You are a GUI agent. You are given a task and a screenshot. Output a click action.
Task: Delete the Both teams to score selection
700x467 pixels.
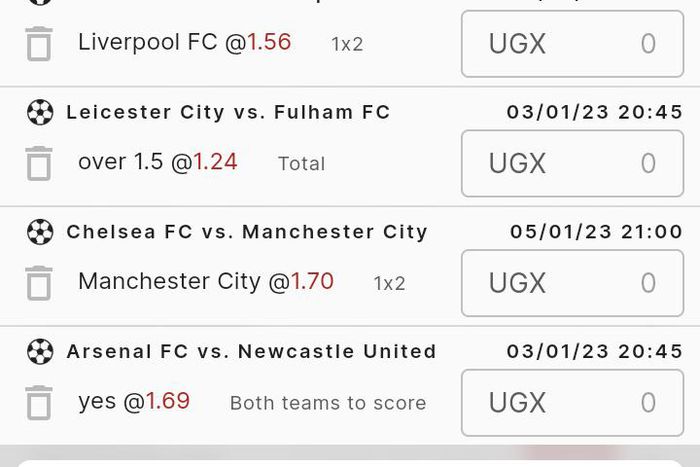[x=38, y=403]
